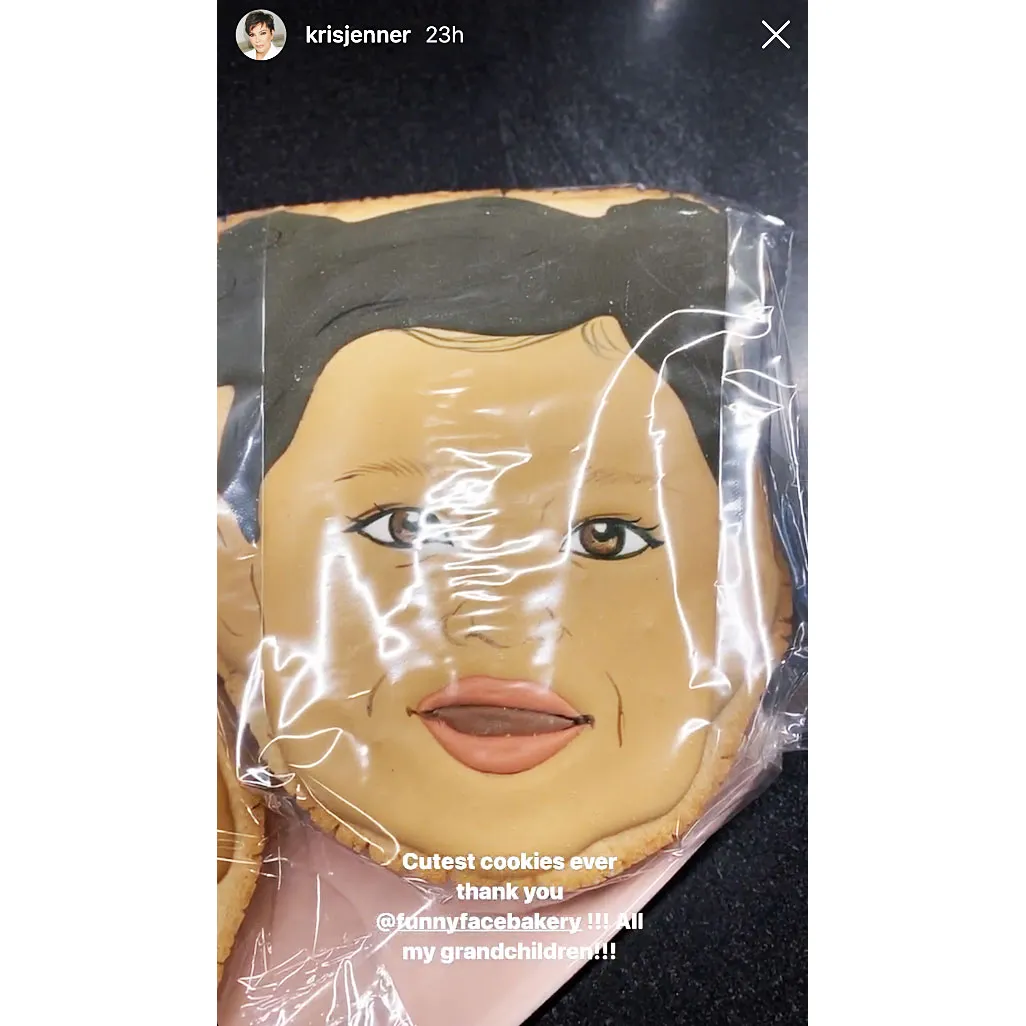Screen dimensions: 1026x1026
Task: Close the story viewer
Action: click(776, 35)
